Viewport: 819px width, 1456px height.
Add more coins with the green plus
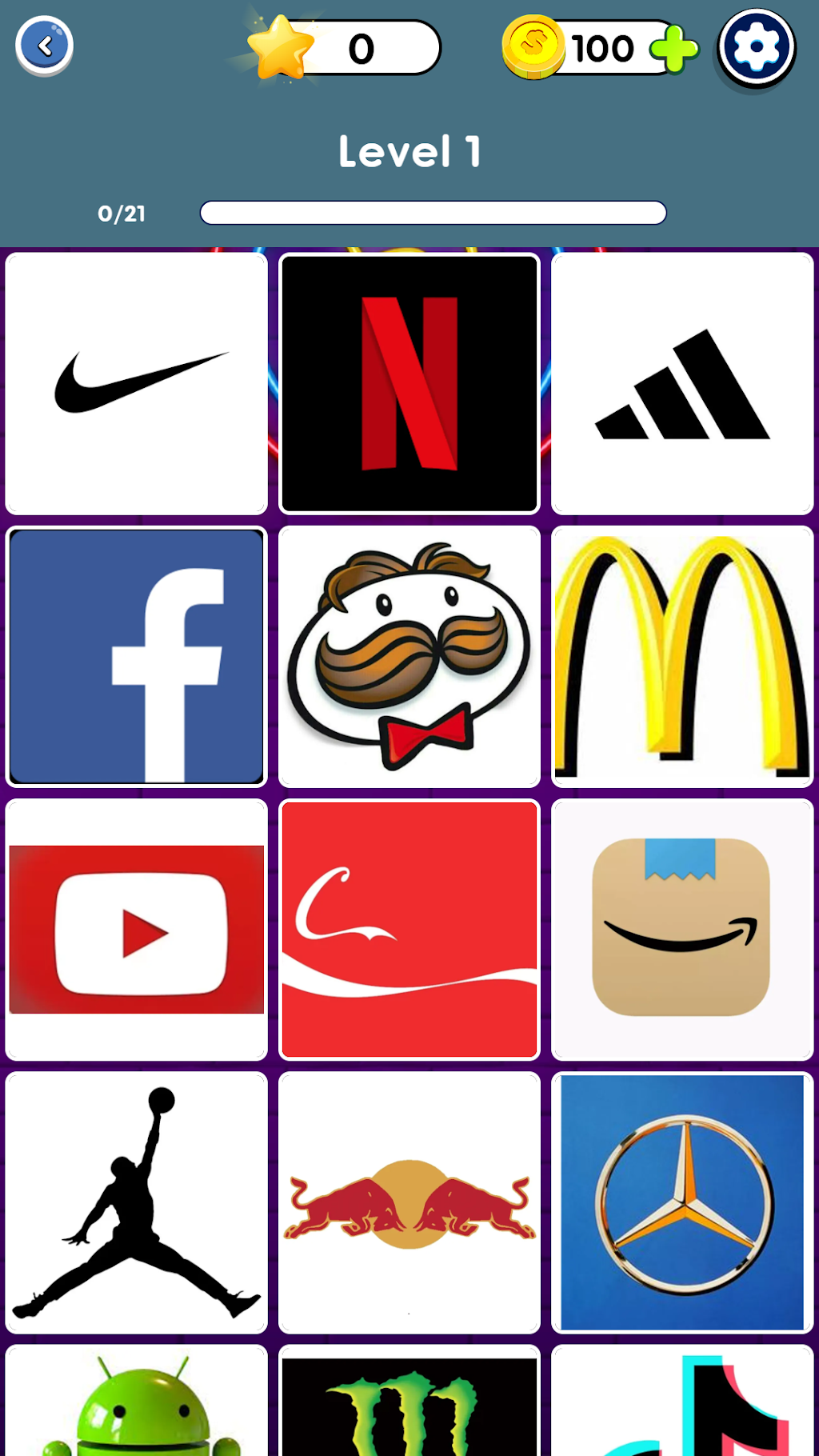click(x=673, y=49)
